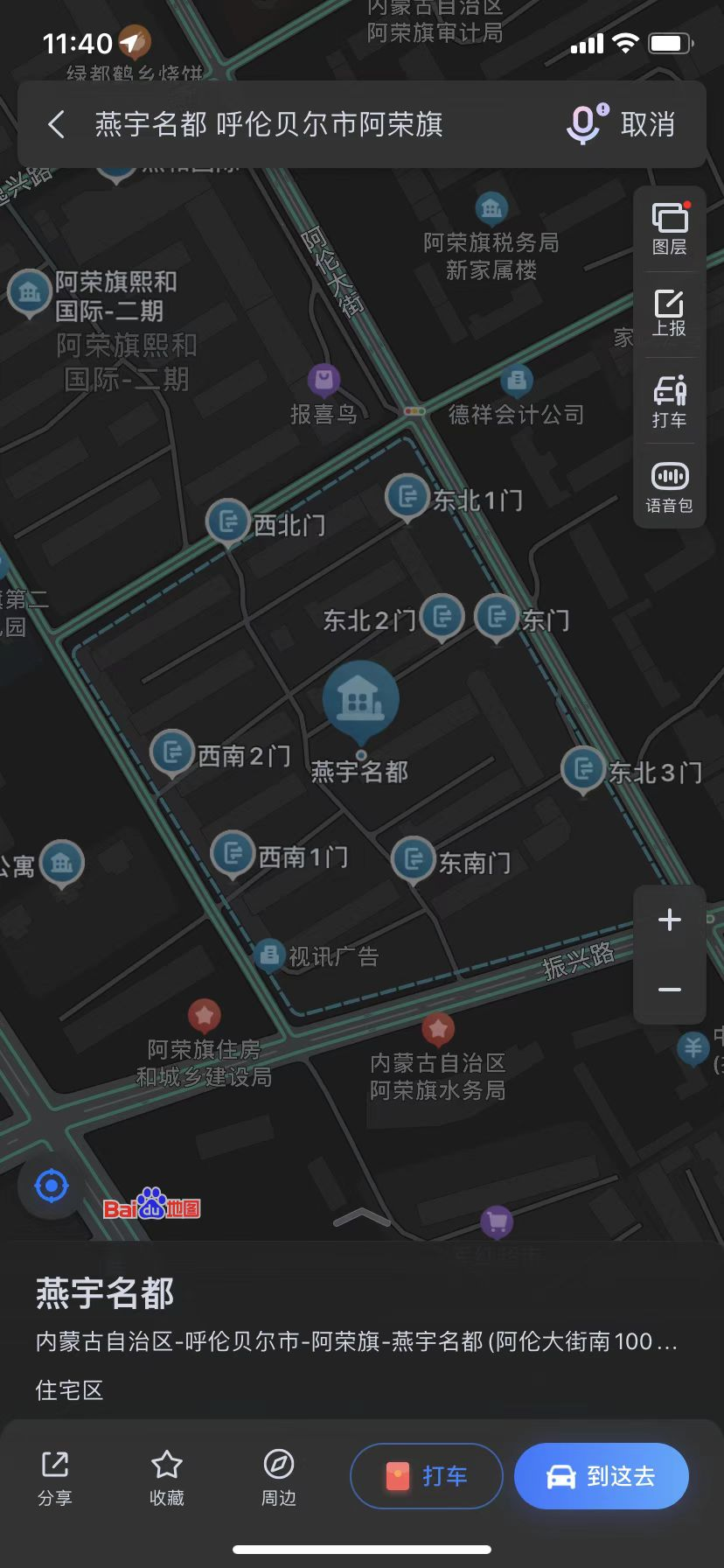Cancel the search with 取消
Screen dimensions: 724x1568
point(648,125)
